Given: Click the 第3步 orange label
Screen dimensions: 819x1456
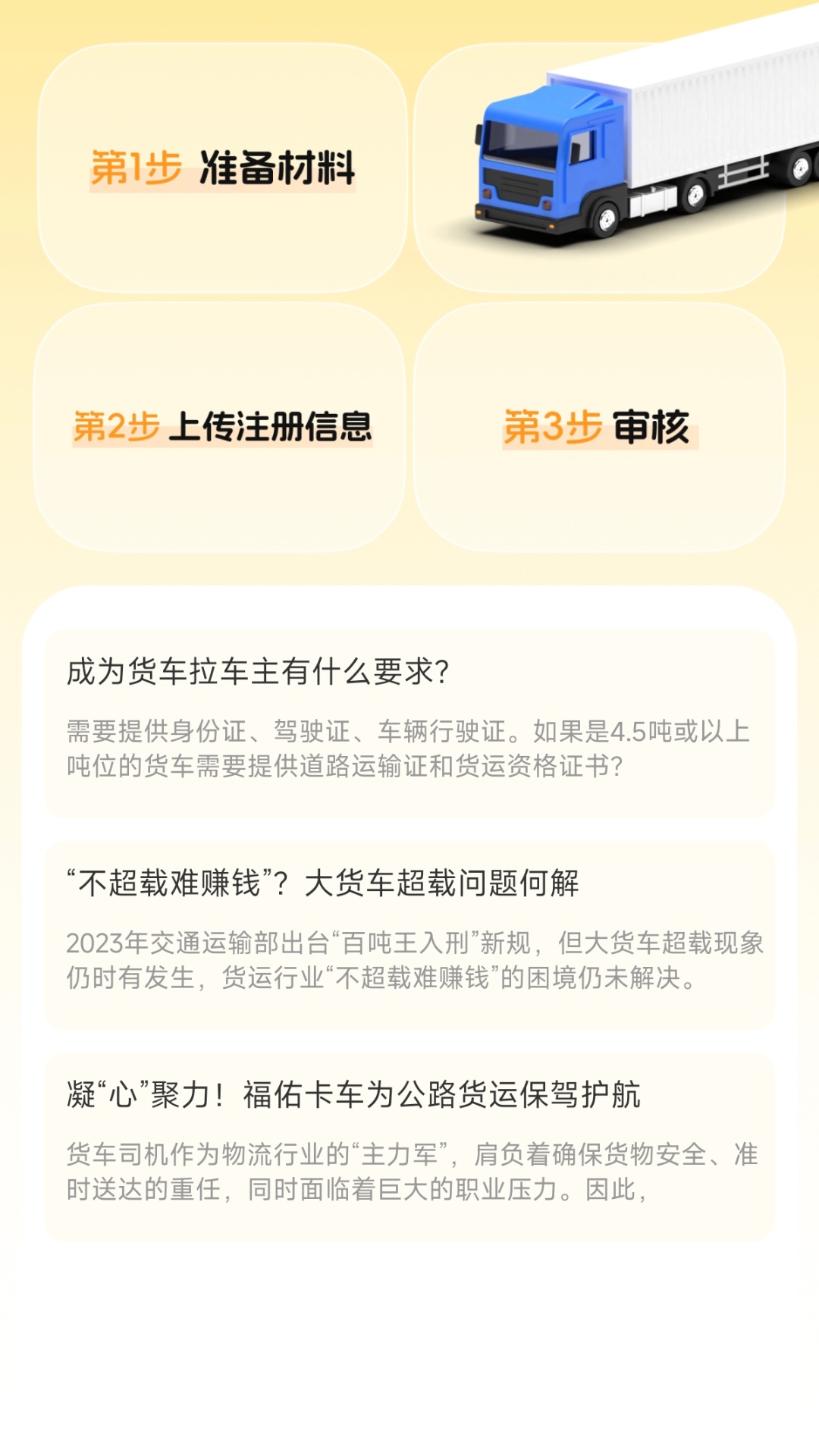Looking at the screenshot, I should pos(552,426).
